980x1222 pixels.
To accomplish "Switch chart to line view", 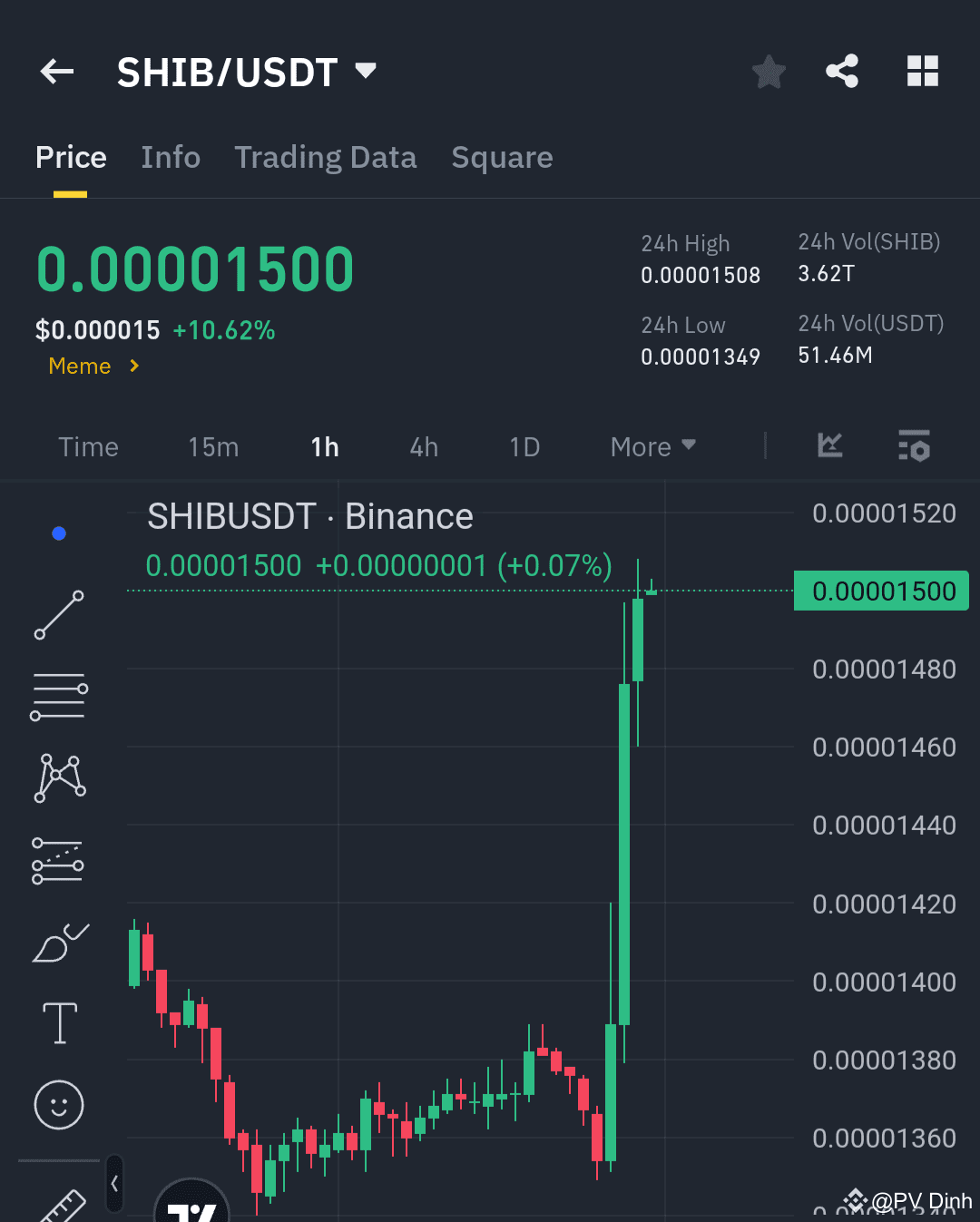I will 828,446.
